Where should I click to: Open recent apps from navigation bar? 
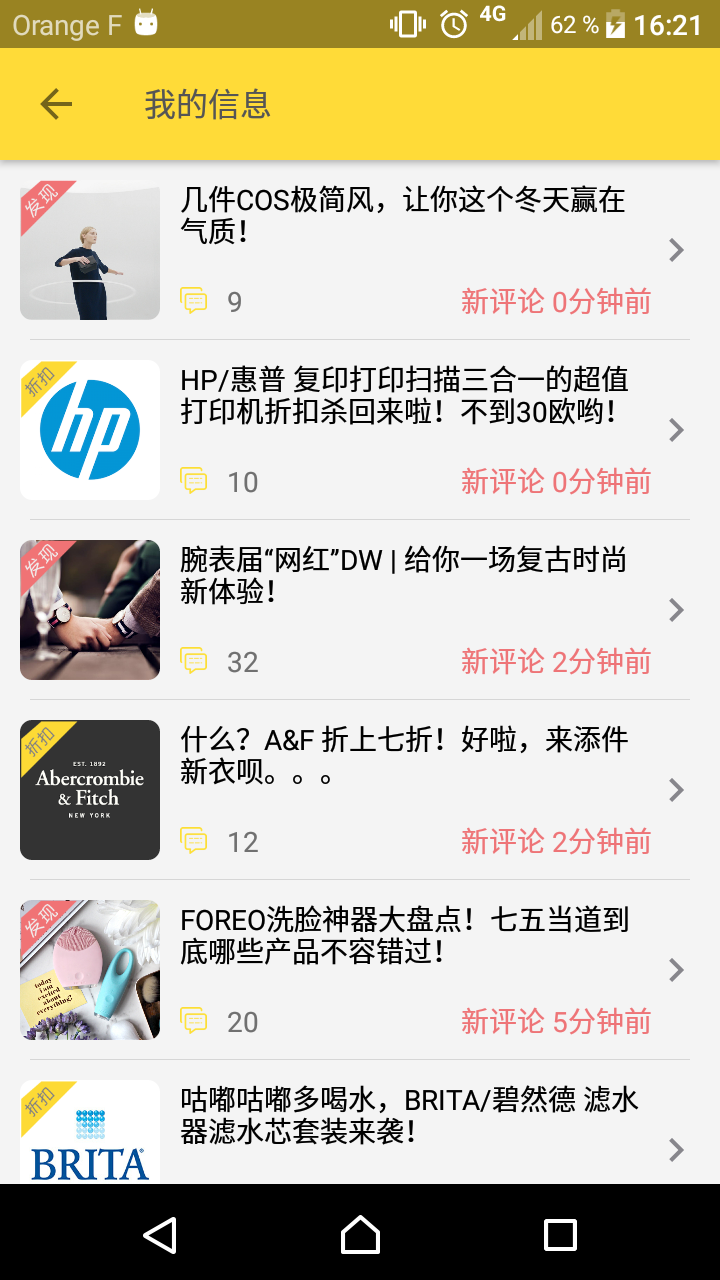560,1235
